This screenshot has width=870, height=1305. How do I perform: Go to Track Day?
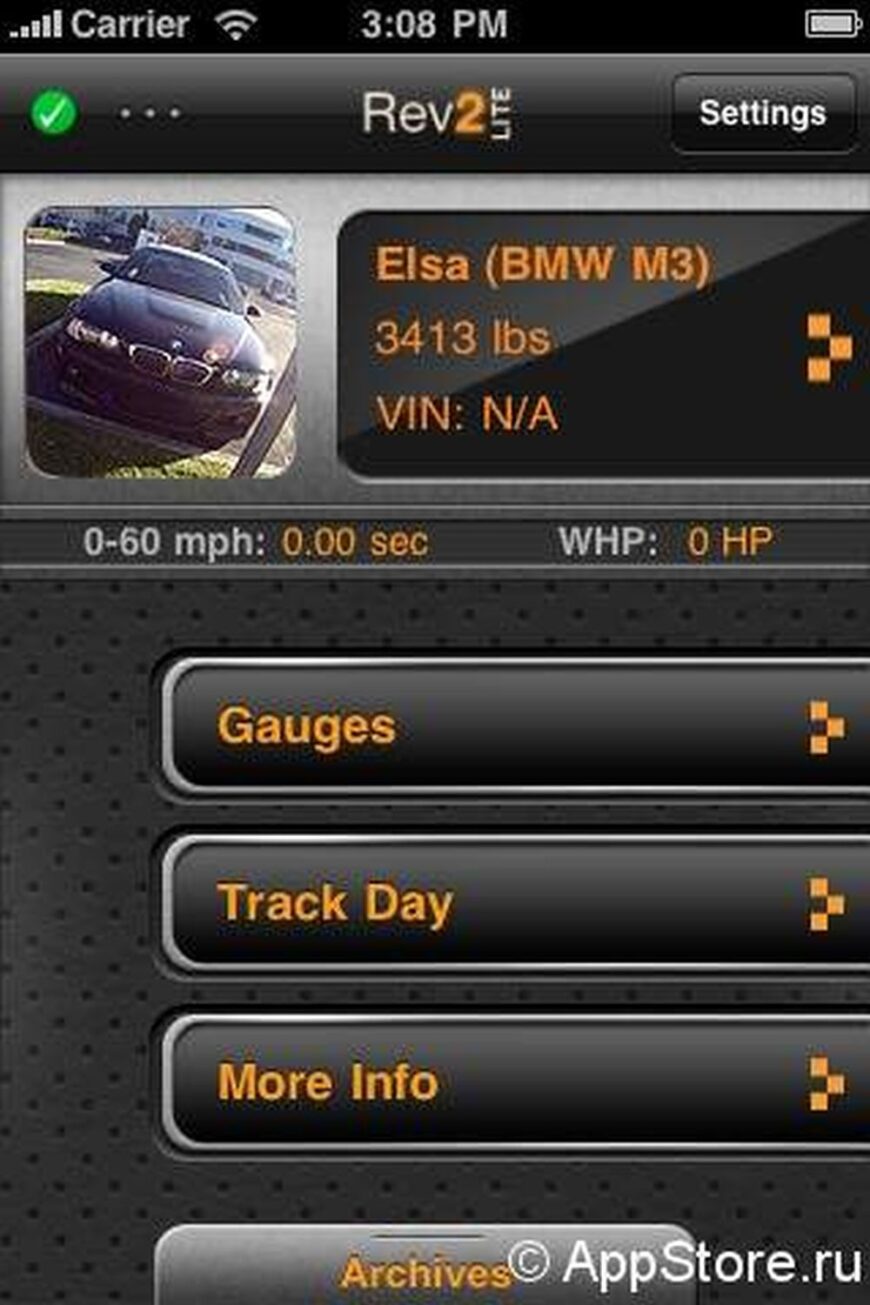[515, 904]
